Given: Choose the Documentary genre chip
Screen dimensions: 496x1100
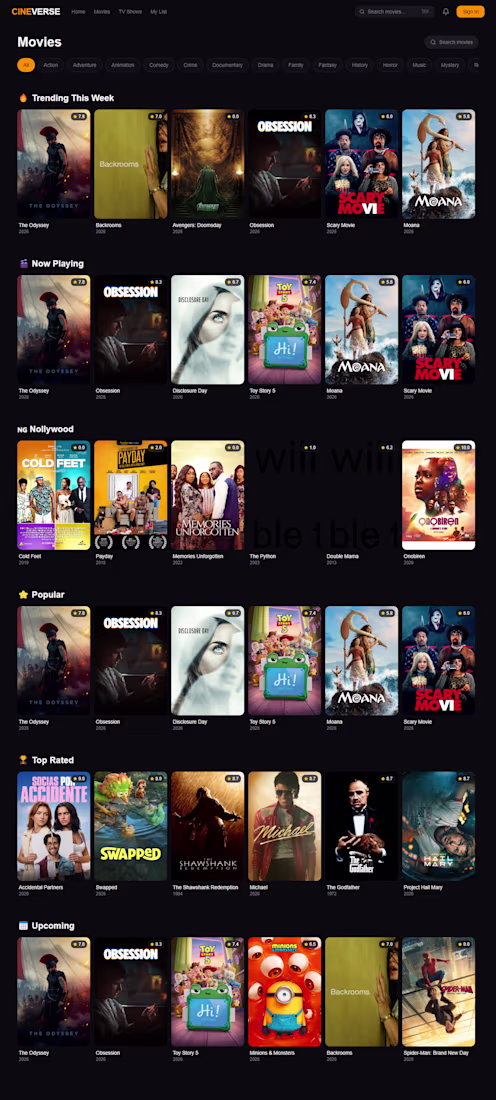Looking at the screenshot, I should pos(227,65).
